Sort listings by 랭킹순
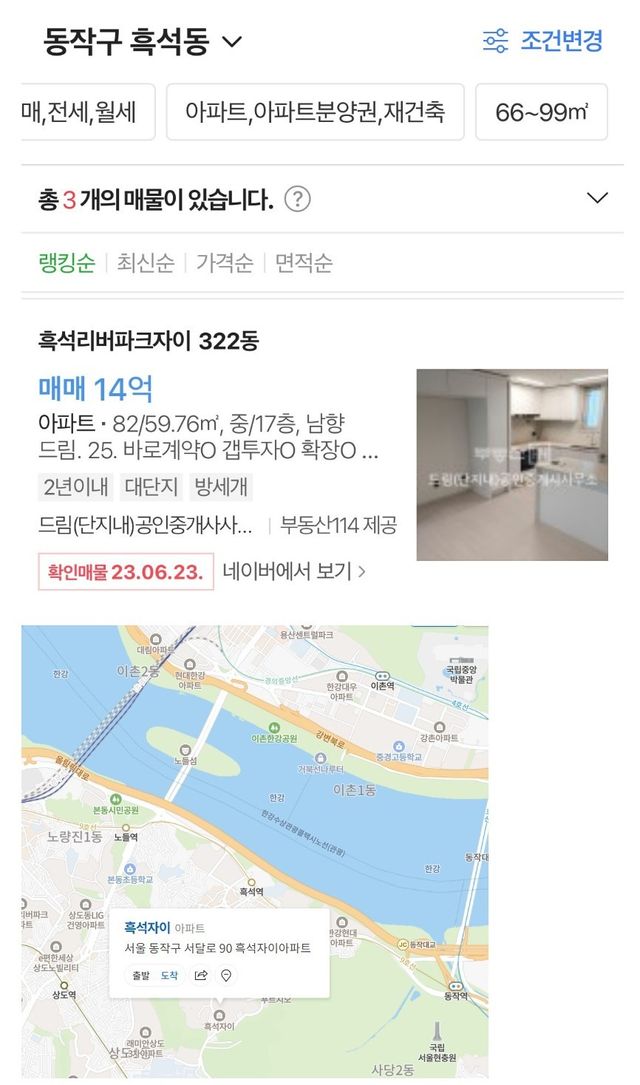The width and height of the screenshot is (640, 1085). coord(67,263)
